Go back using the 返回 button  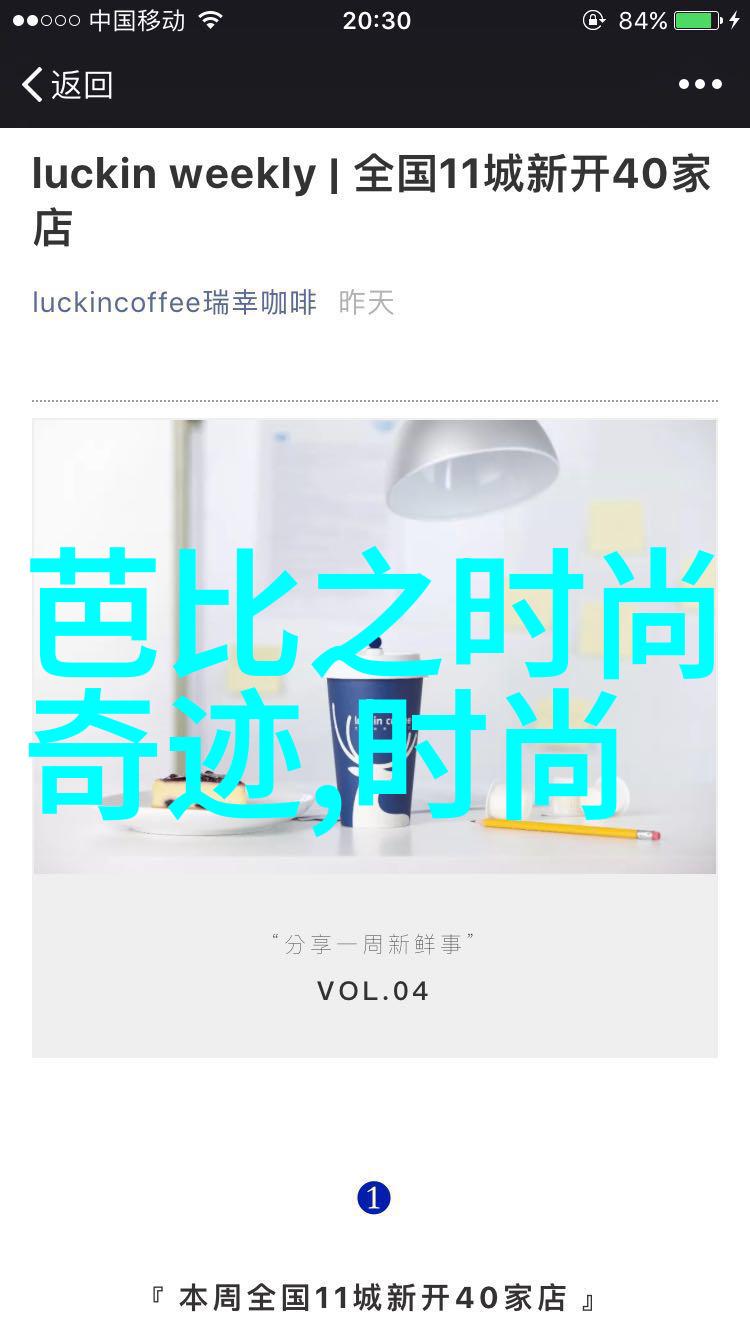[68, 85]
